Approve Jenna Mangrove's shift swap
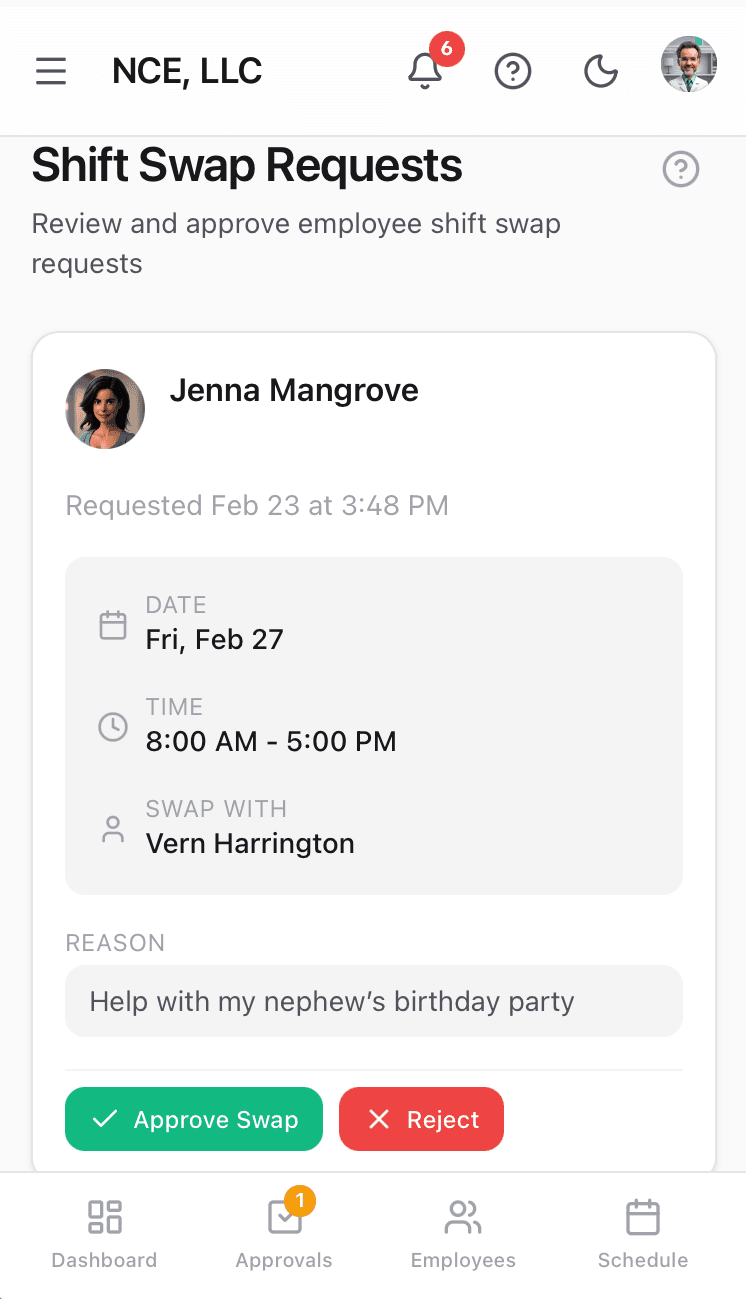The height and width of the screenshot is (1299, 746). coord(193,1119)
